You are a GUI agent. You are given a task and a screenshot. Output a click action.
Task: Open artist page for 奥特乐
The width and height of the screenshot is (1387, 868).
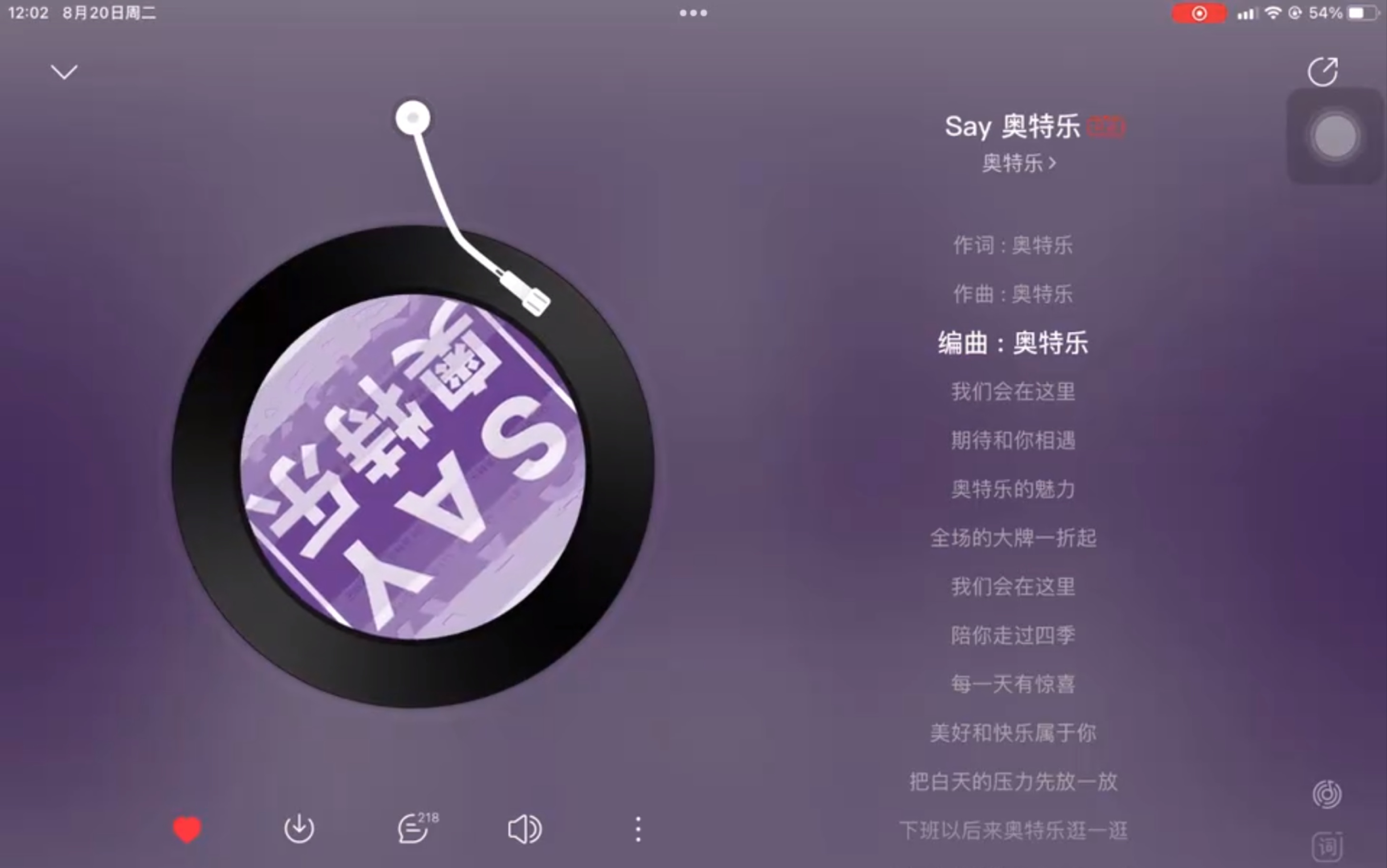tap(1018, 164)
